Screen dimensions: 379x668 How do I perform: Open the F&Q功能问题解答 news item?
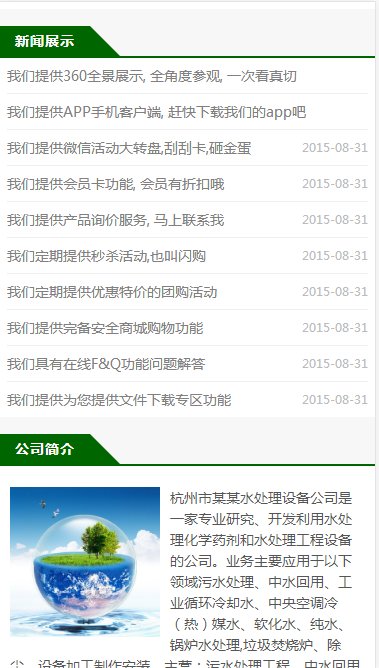coord(106,364)
